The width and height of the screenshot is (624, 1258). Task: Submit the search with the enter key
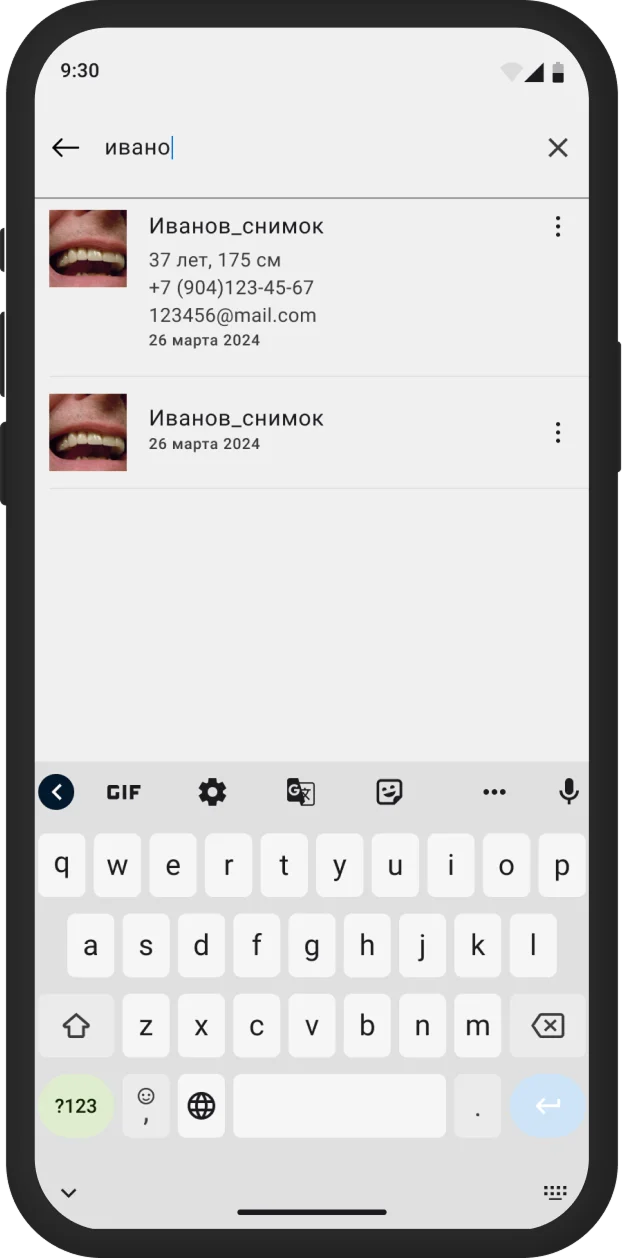pyautogui.click(x=547, y=1106)
